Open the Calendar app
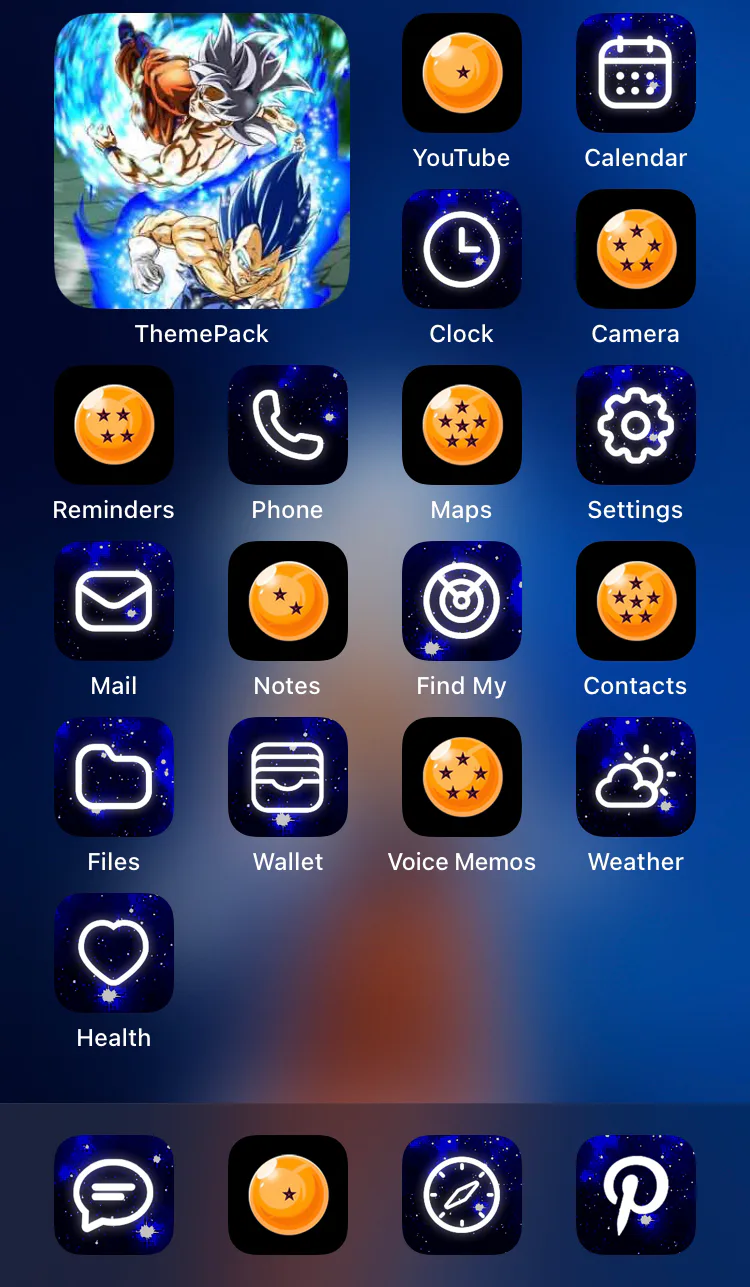The width and height of the screenshot is (750, 1287). [636, 73]
